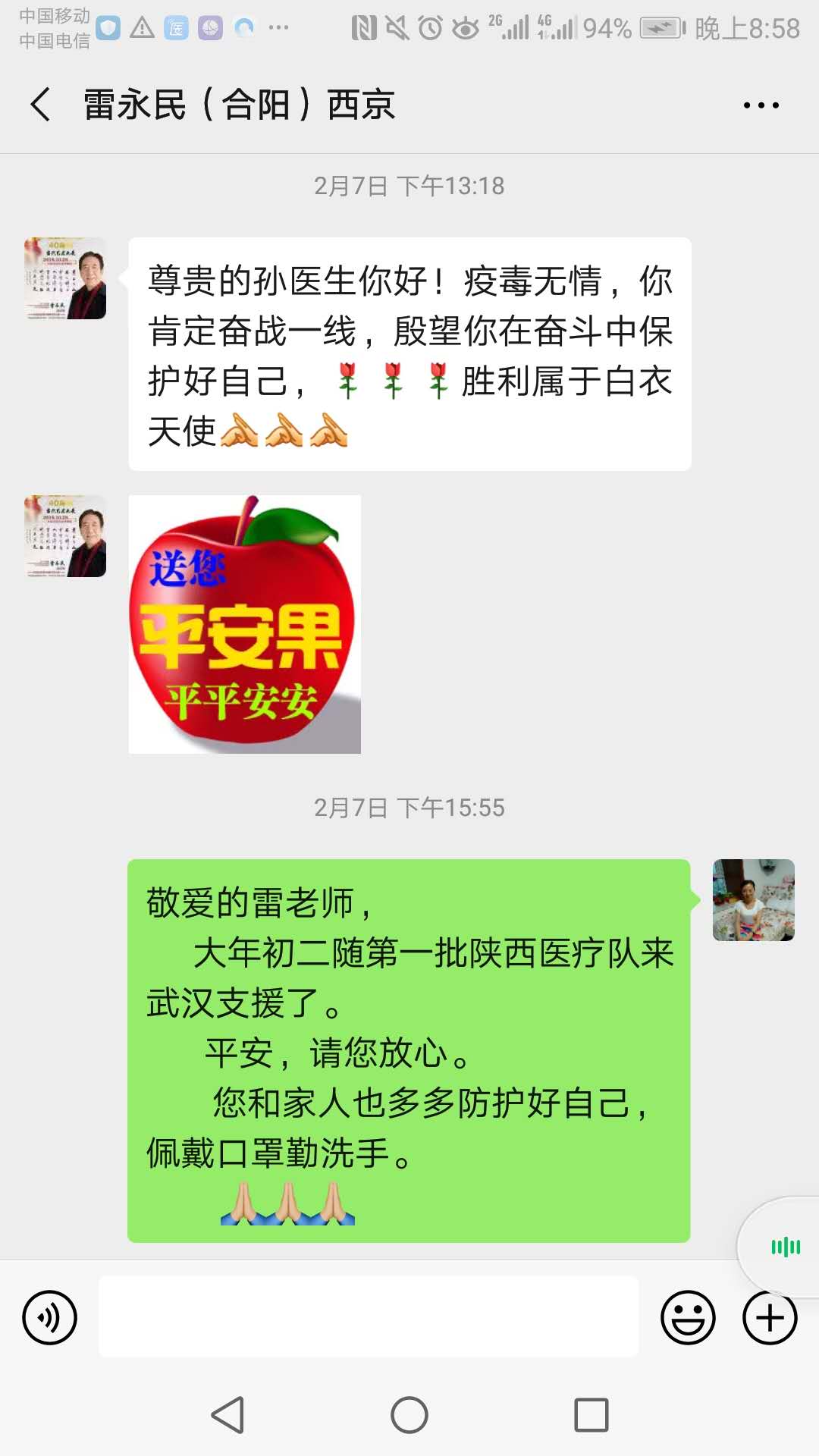Screen dimensions: 819x1456
Task: Open 雷永民's avatar beside the text message
Action: pos(65,278)
